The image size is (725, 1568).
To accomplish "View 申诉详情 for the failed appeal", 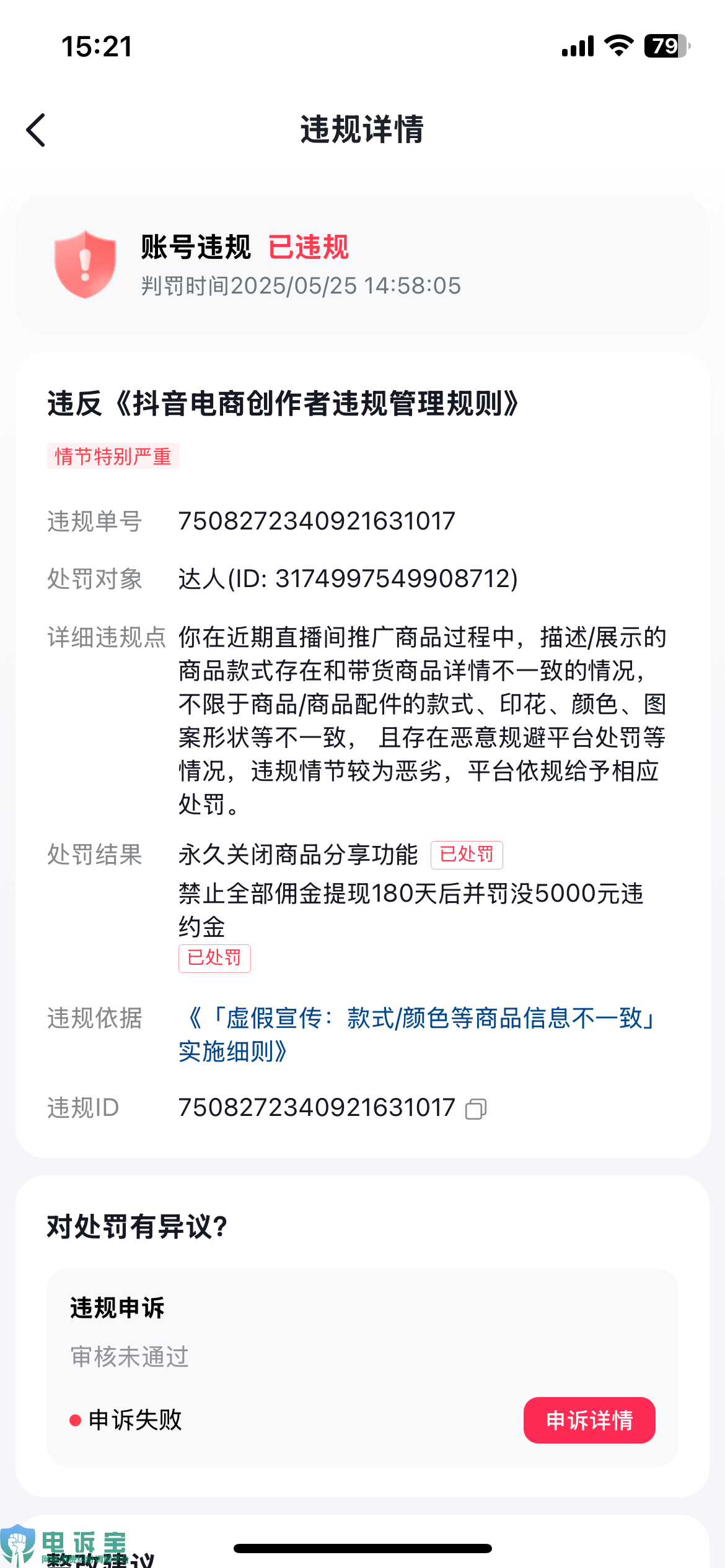I will click(589, 1420).
